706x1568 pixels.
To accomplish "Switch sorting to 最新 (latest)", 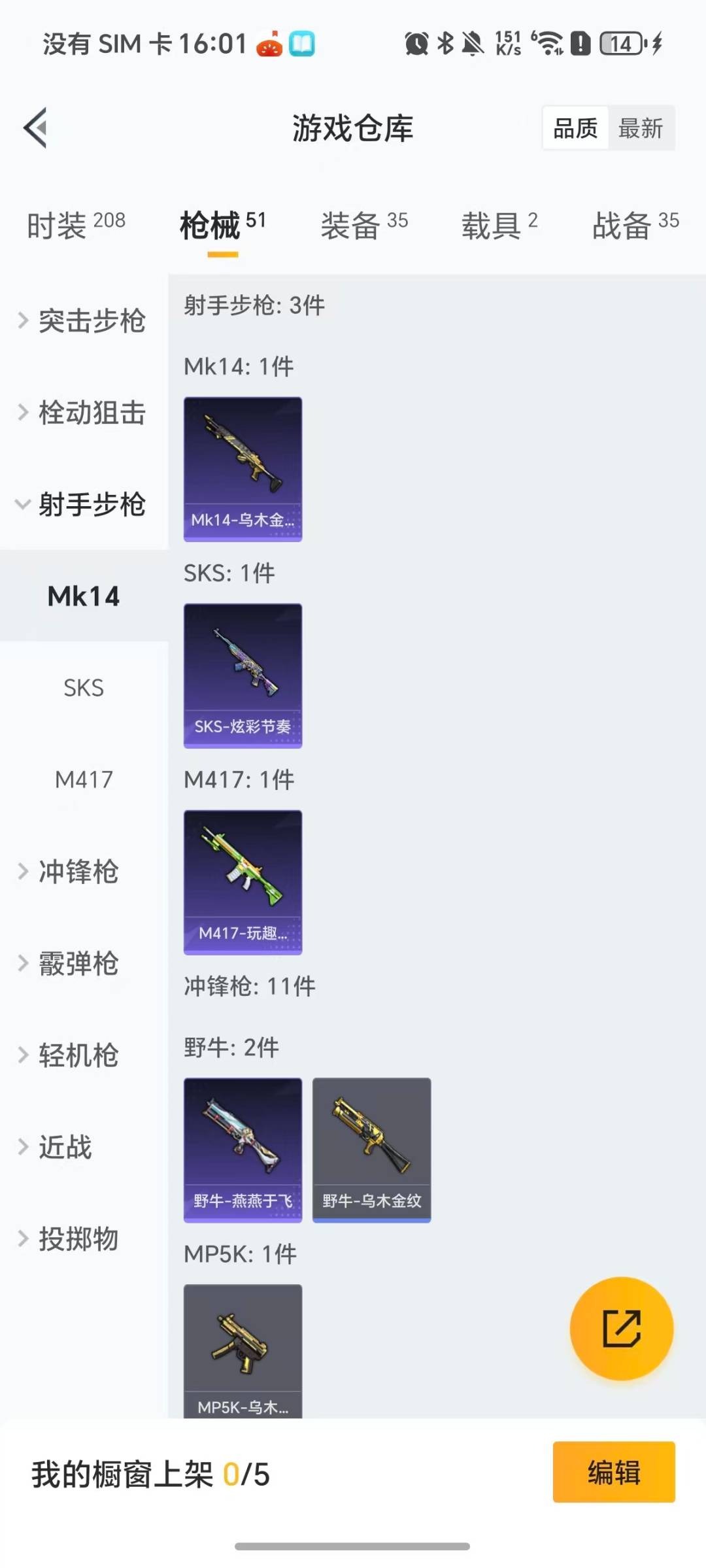I will [641, 128].
